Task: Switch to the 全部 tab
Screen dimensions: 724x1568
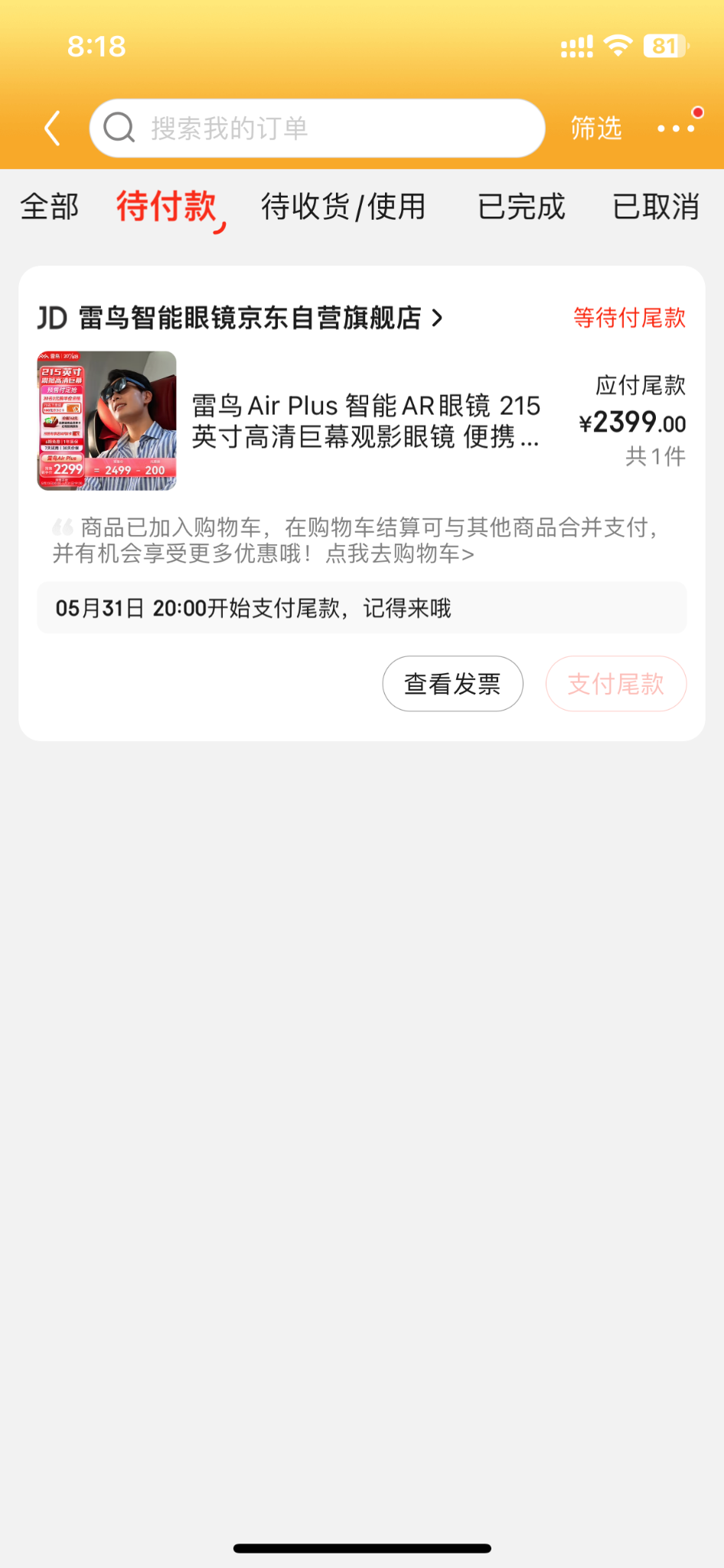Action: (50, 207)
